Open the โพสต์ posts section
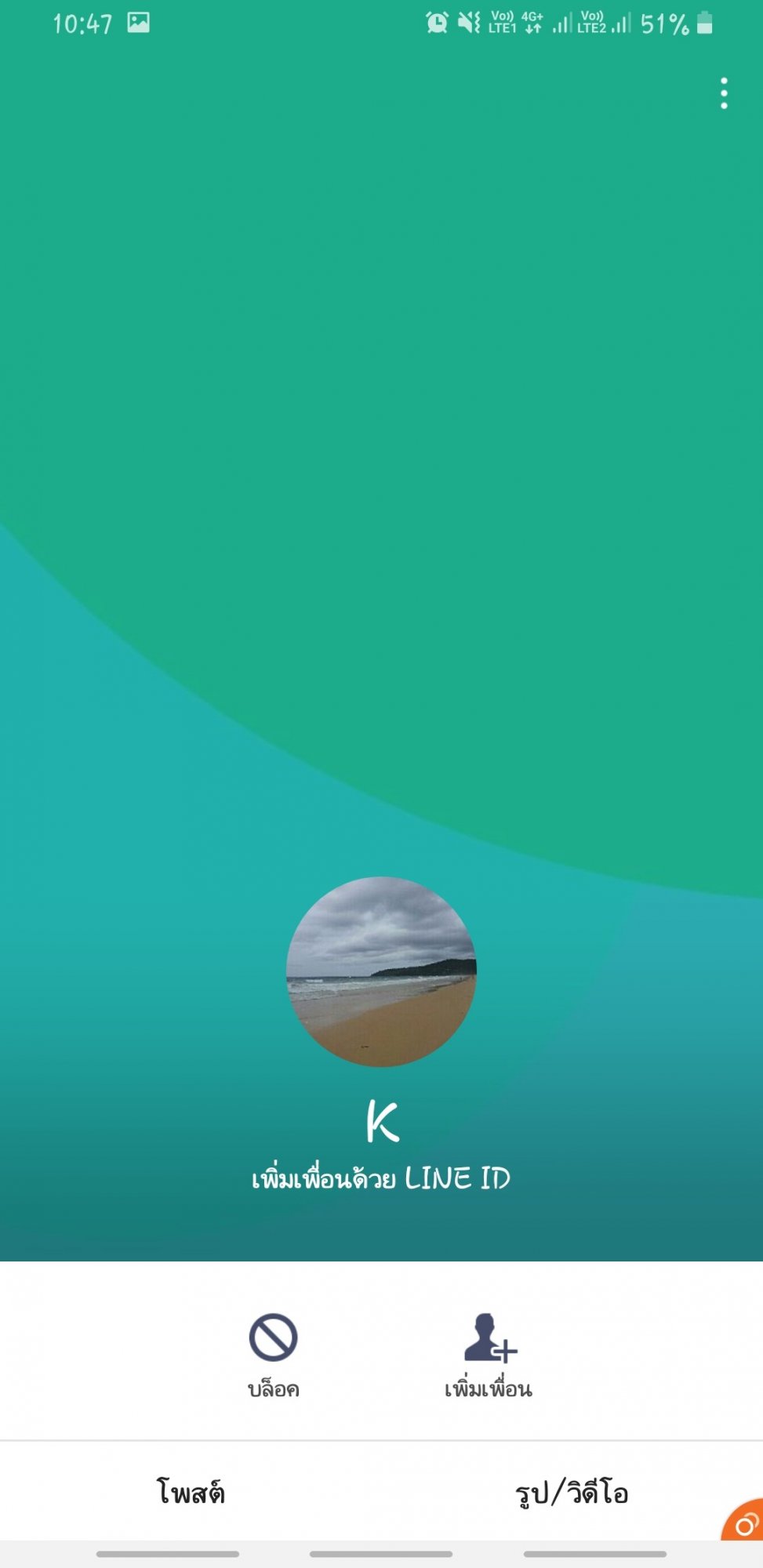The image size is (763, 1568). pos(191,1491)
